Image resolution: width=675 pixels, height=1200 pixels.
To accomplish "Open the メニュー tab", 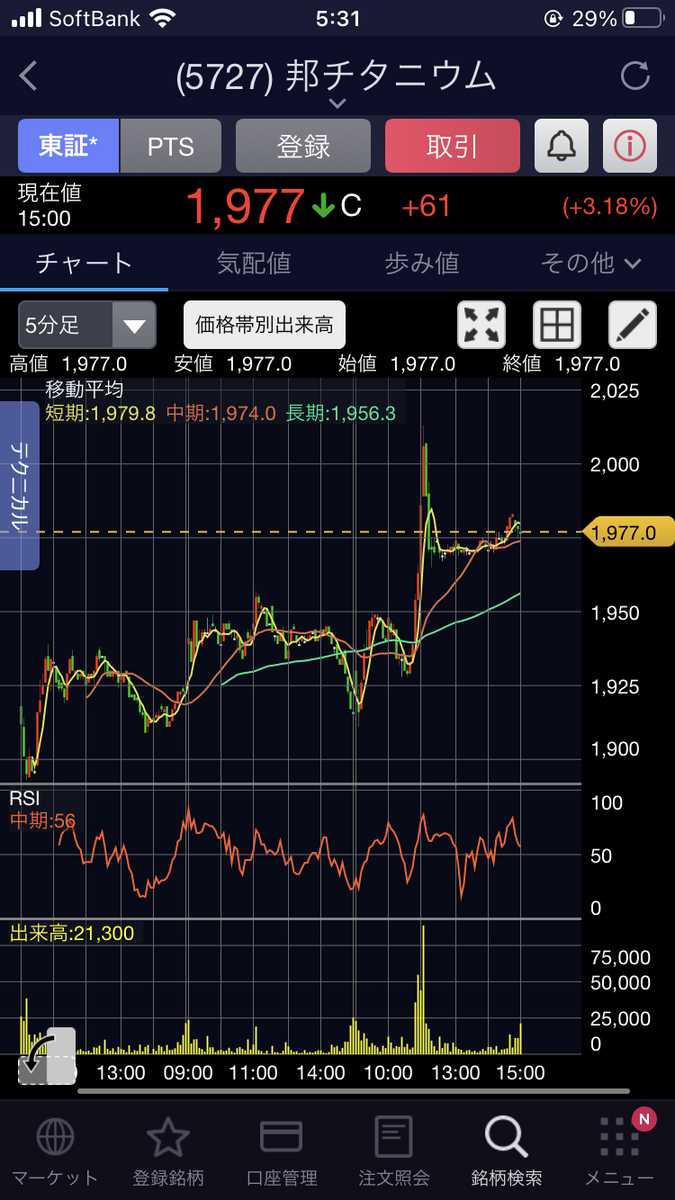I will pos(620,1150).
